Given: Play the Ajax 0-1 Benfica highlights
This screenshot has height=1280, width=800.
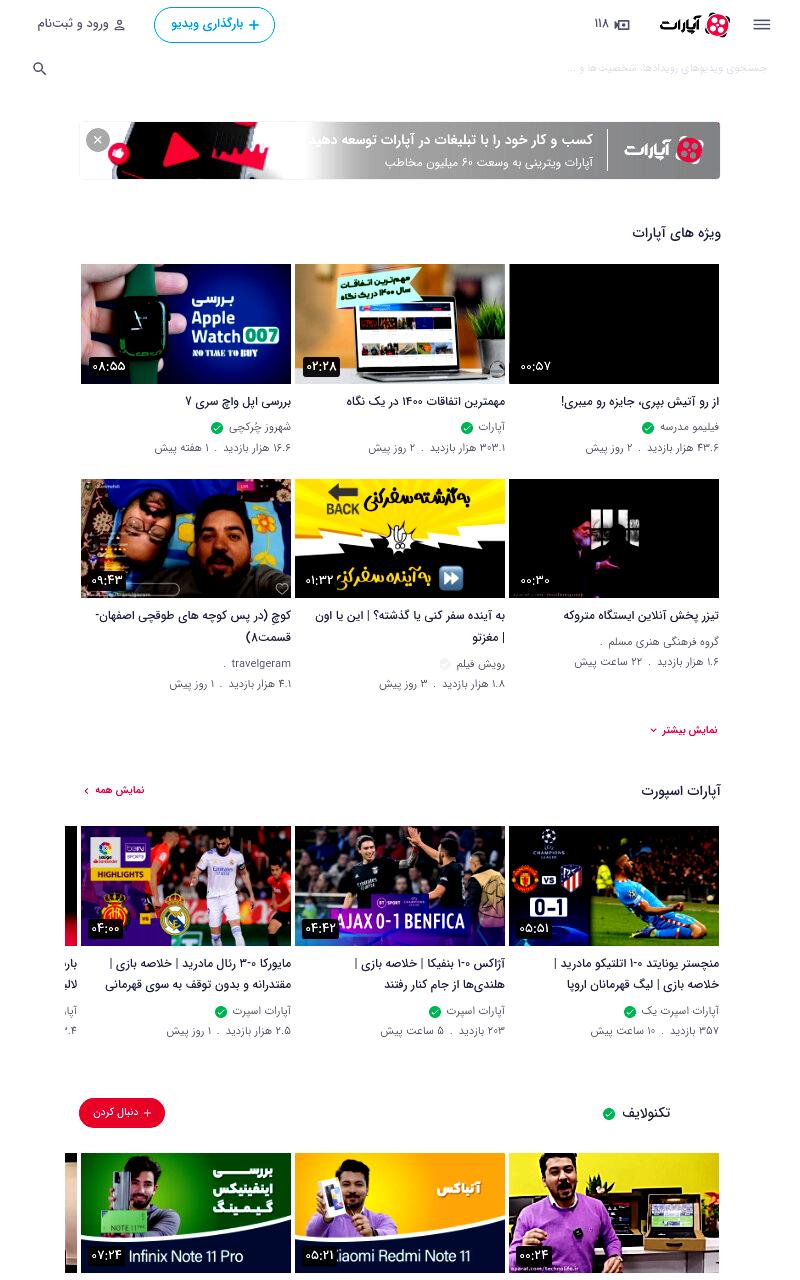Looking at the screenshot, I should click(400, 886).
